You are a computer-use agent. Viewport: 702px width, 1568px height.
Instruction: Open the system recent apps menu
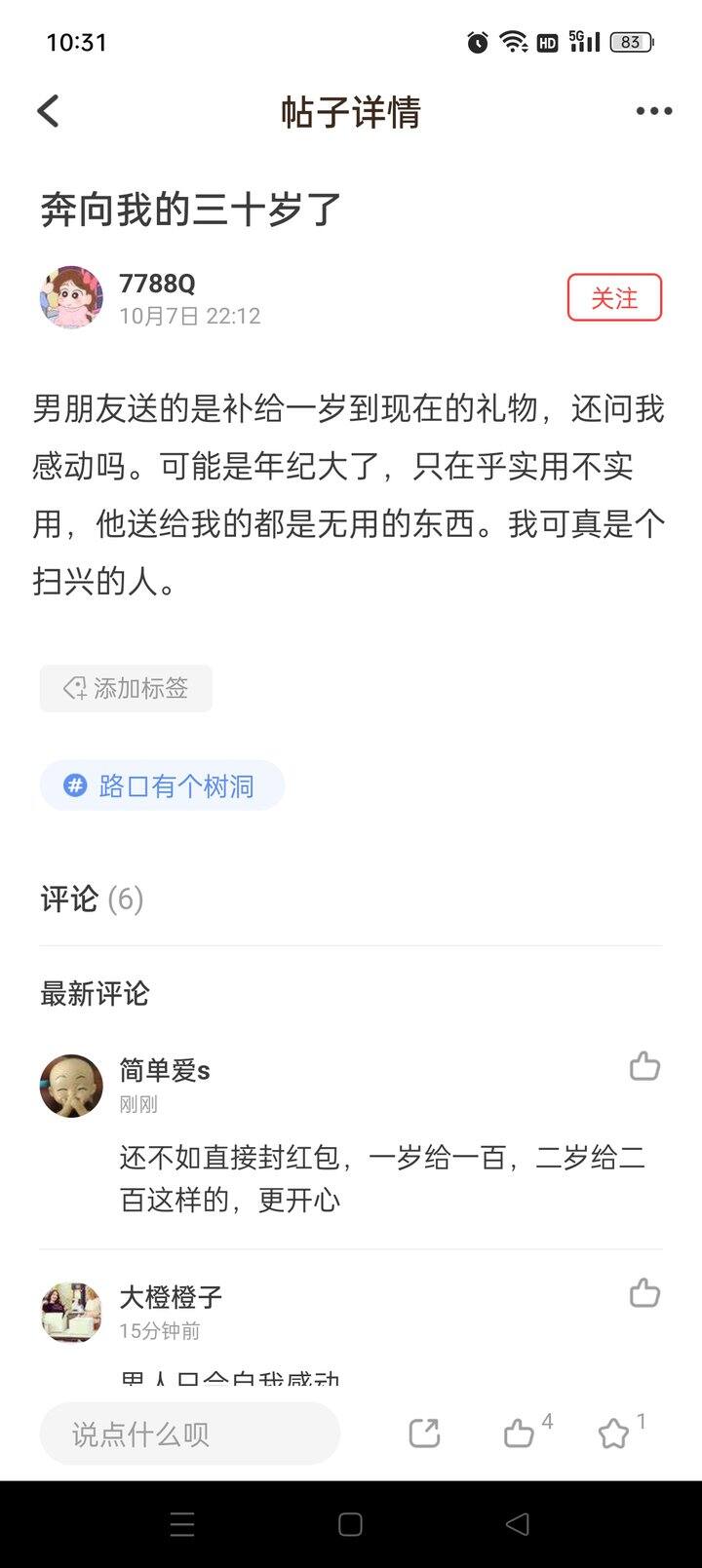[x=182, y=1524]
